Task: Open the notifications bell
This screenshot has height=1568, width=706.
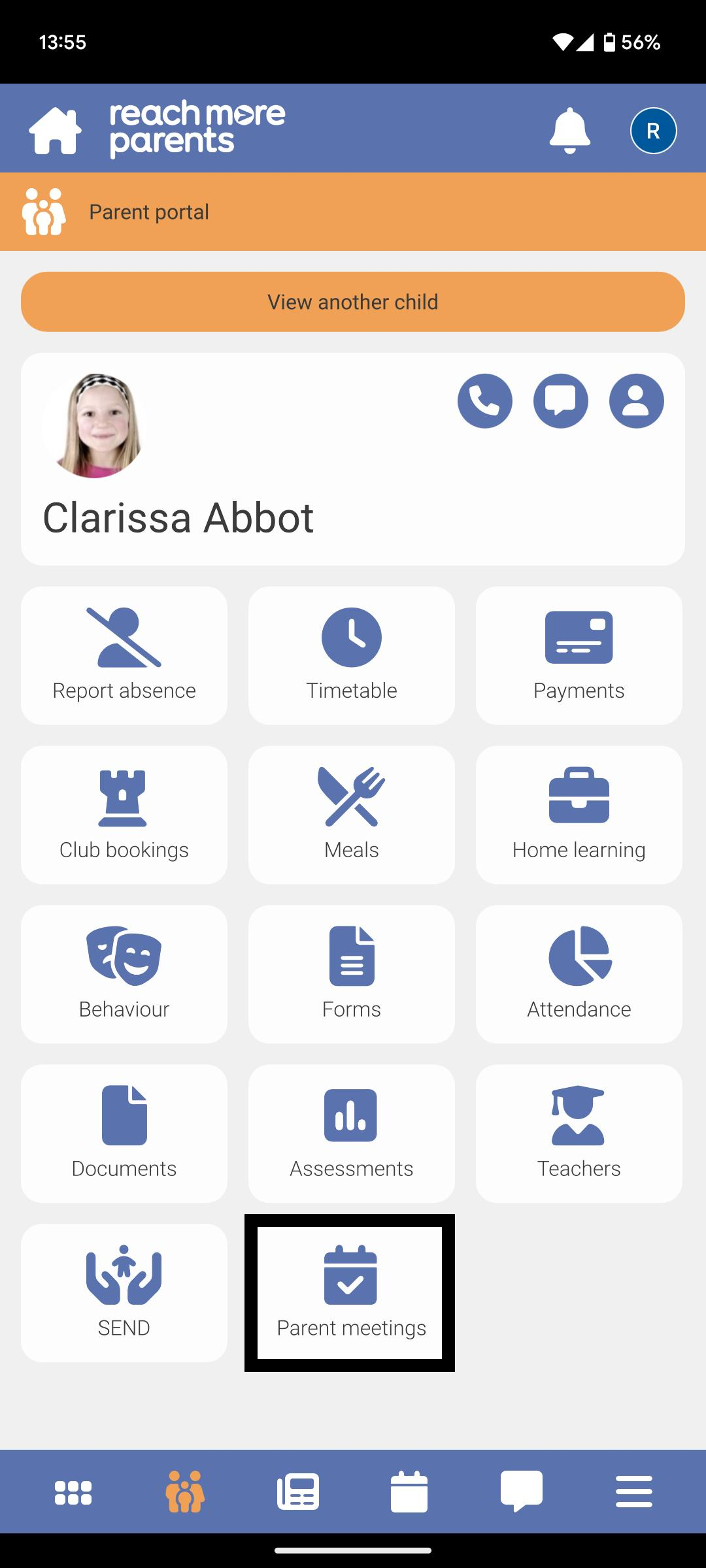Action: tap(569, 131)
